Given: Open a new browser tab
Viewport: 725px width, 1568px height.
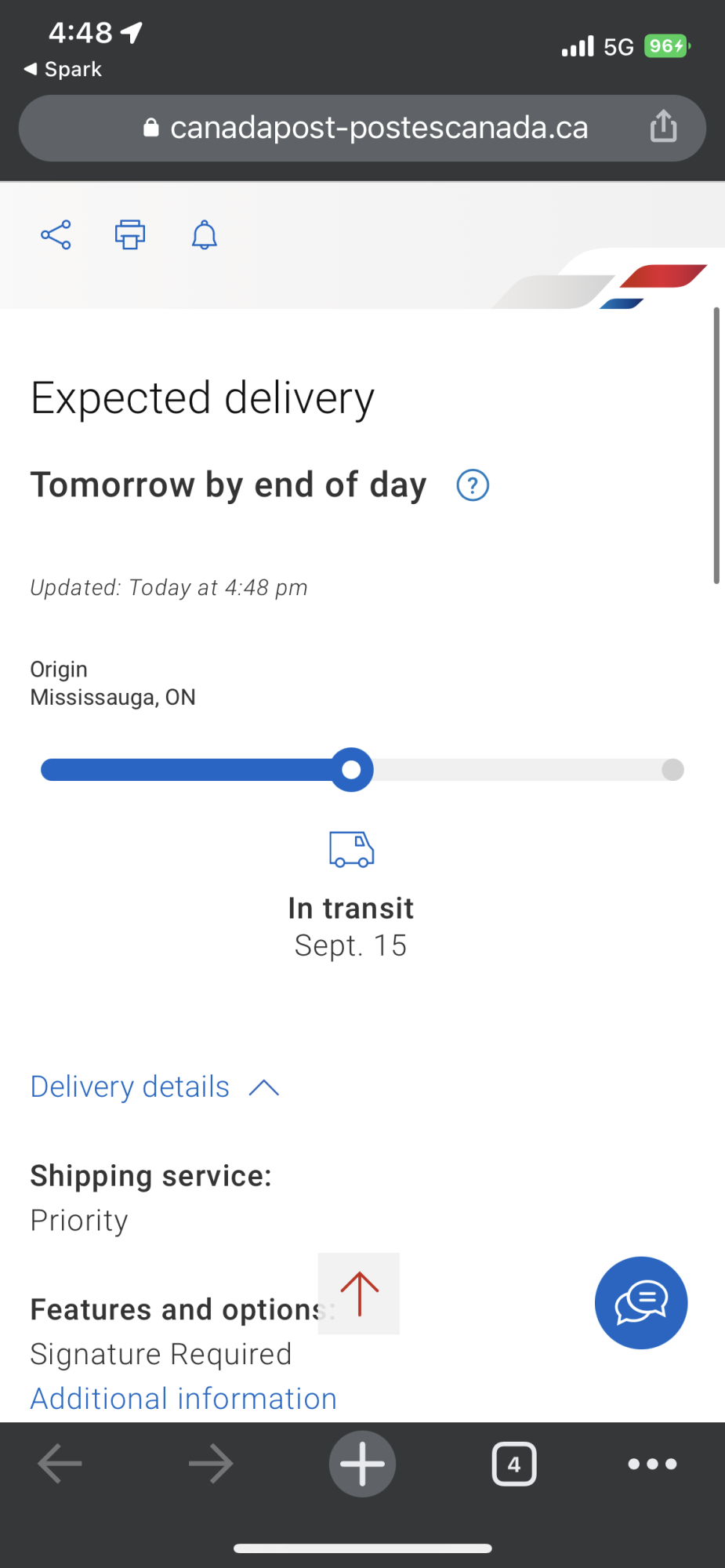Looking at the screenshot, I should (362, 1464).
